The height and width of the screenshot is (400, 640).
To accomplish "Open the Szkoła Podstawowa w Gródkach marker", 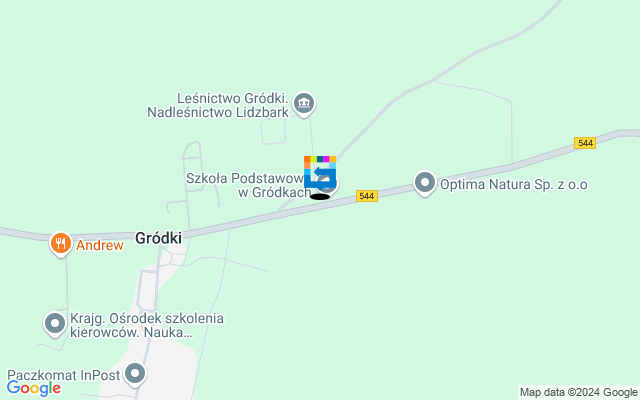I will (329, 185).
